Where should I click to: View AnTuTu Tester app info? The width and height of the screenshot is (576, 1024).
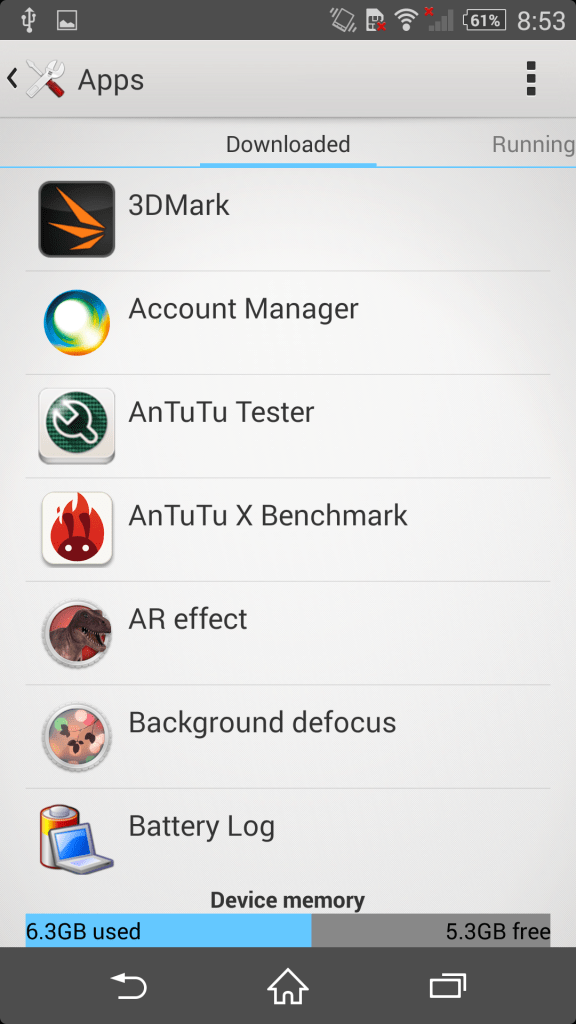[288, 426]
